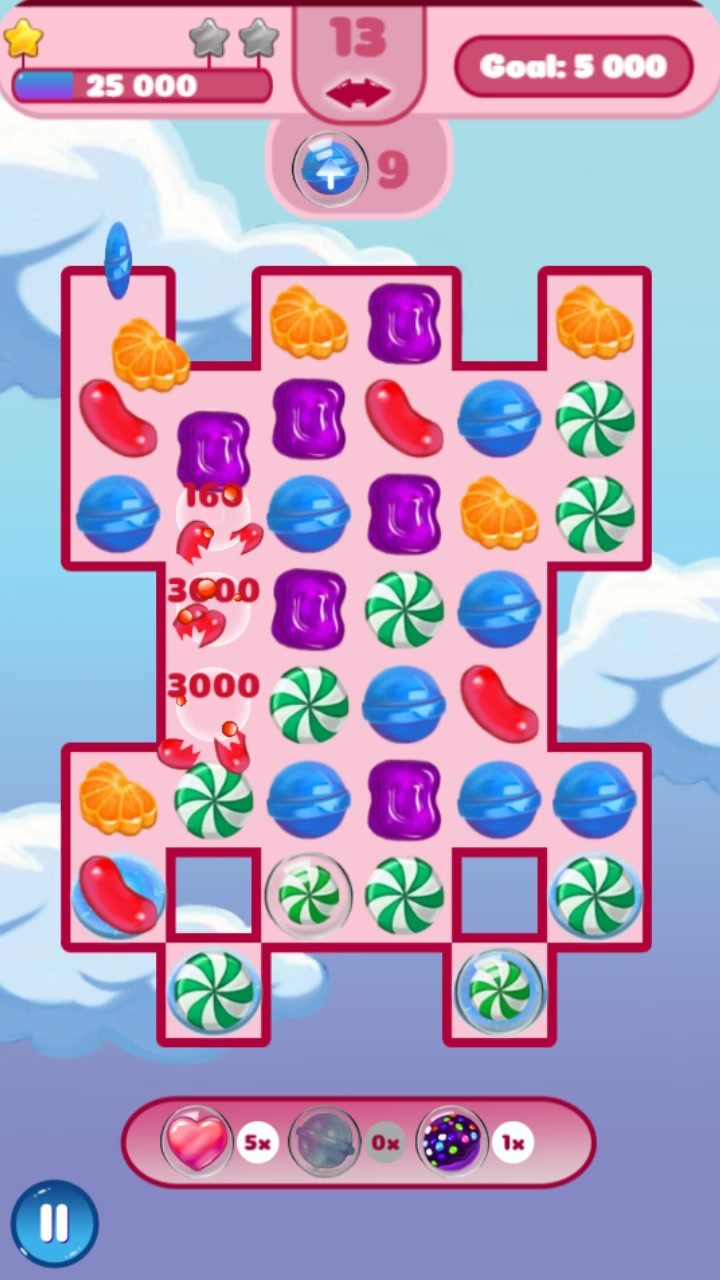The height and width of the screenshot is (1280, 720).
Task: Use the heart booster
Action: pyautogui.click(x=197, y=1142)
